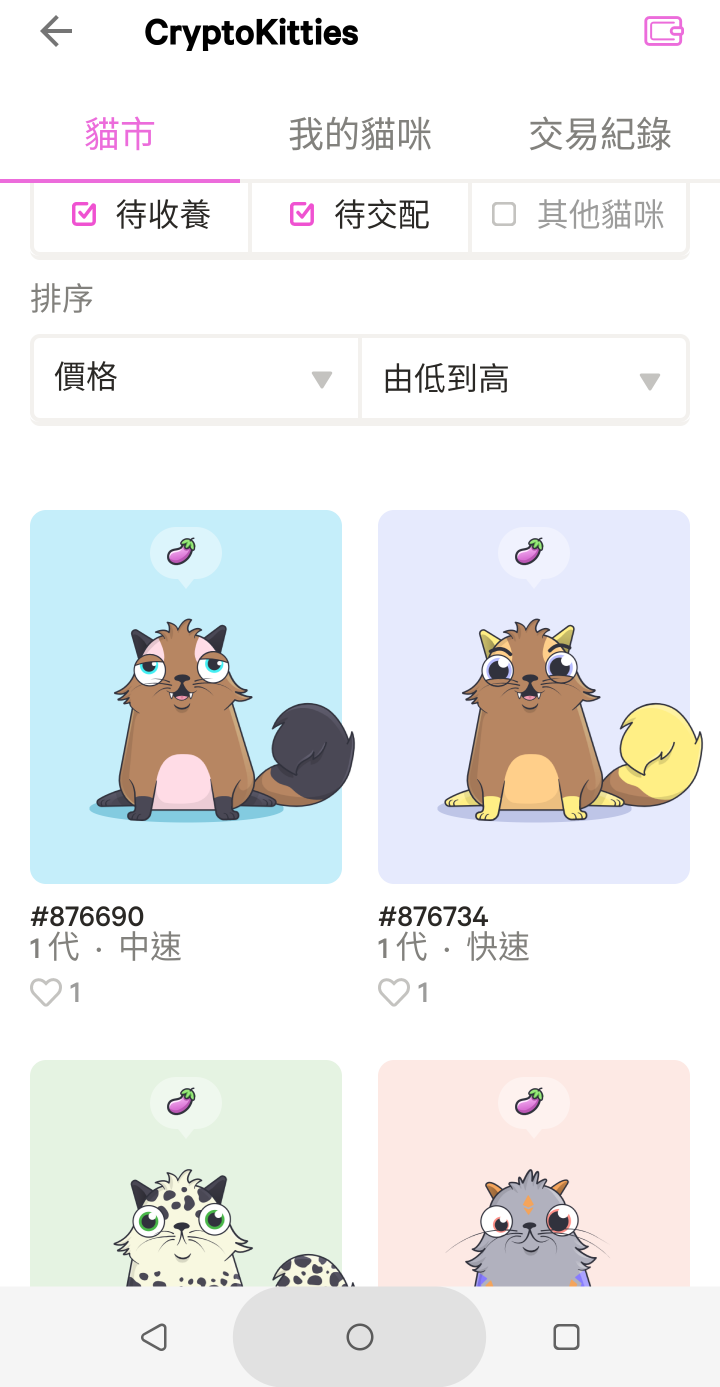This screenshot has height=1387, width=720.
Task: Open kitty #876734 card
Action: pyautogui.click(x=534, y=697)
